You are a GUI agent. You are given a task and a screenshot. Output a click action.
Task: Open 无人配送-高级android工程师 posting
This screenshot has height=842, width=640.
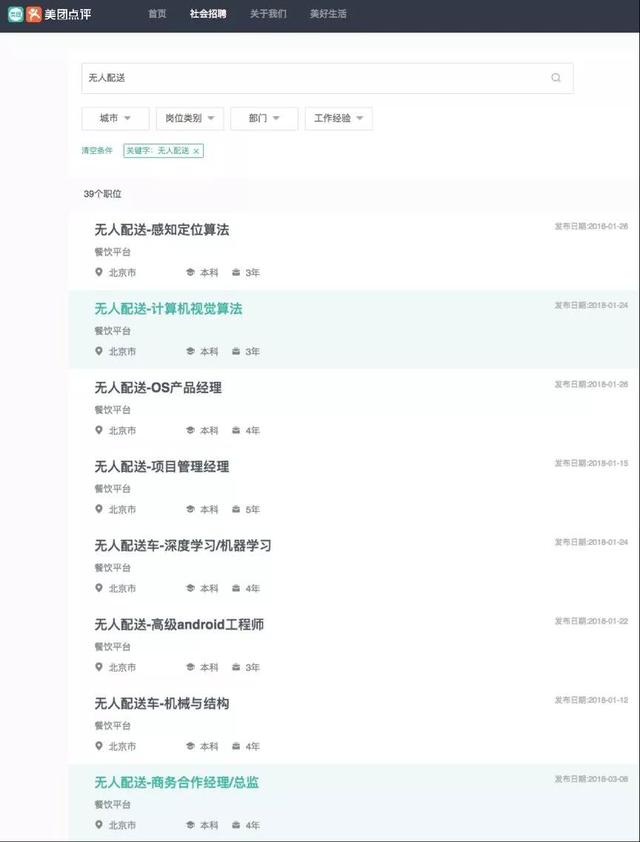179,625
